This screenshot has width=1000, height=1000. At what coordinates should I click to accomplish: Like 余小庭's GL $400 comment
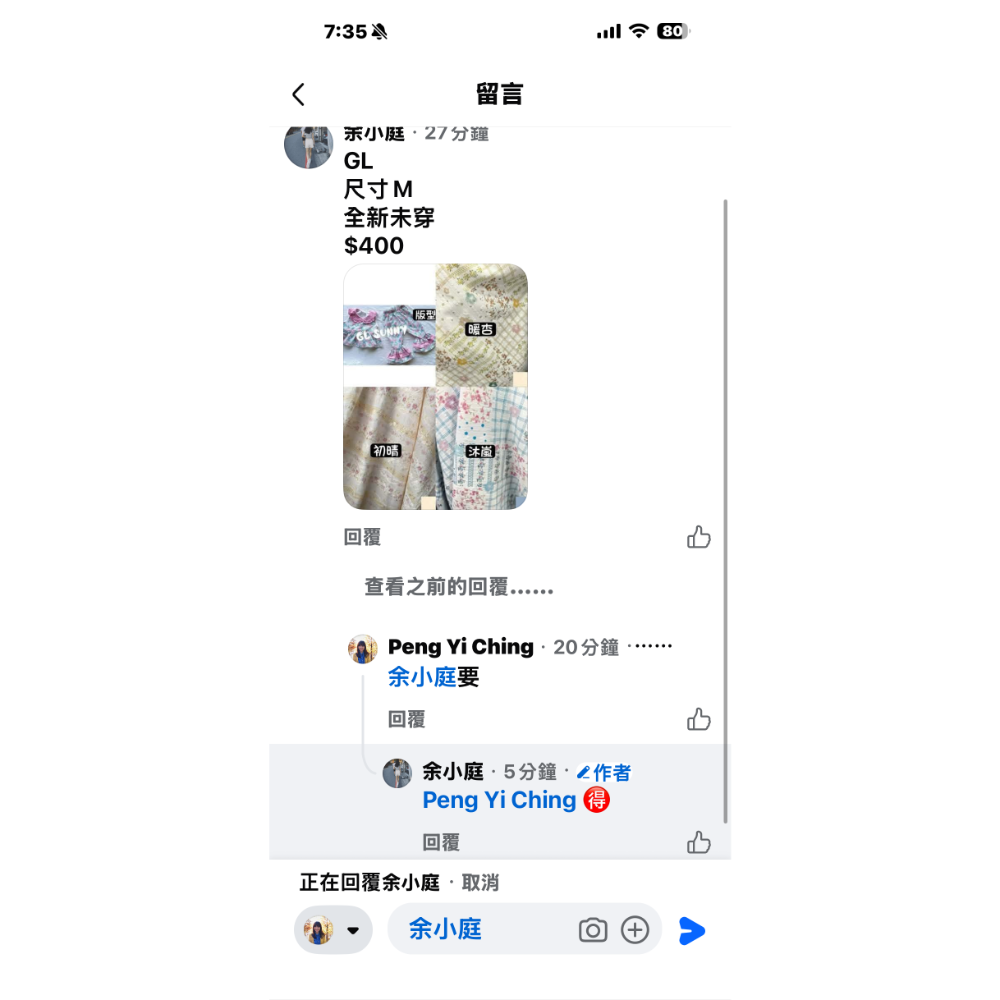coord(698,537)
